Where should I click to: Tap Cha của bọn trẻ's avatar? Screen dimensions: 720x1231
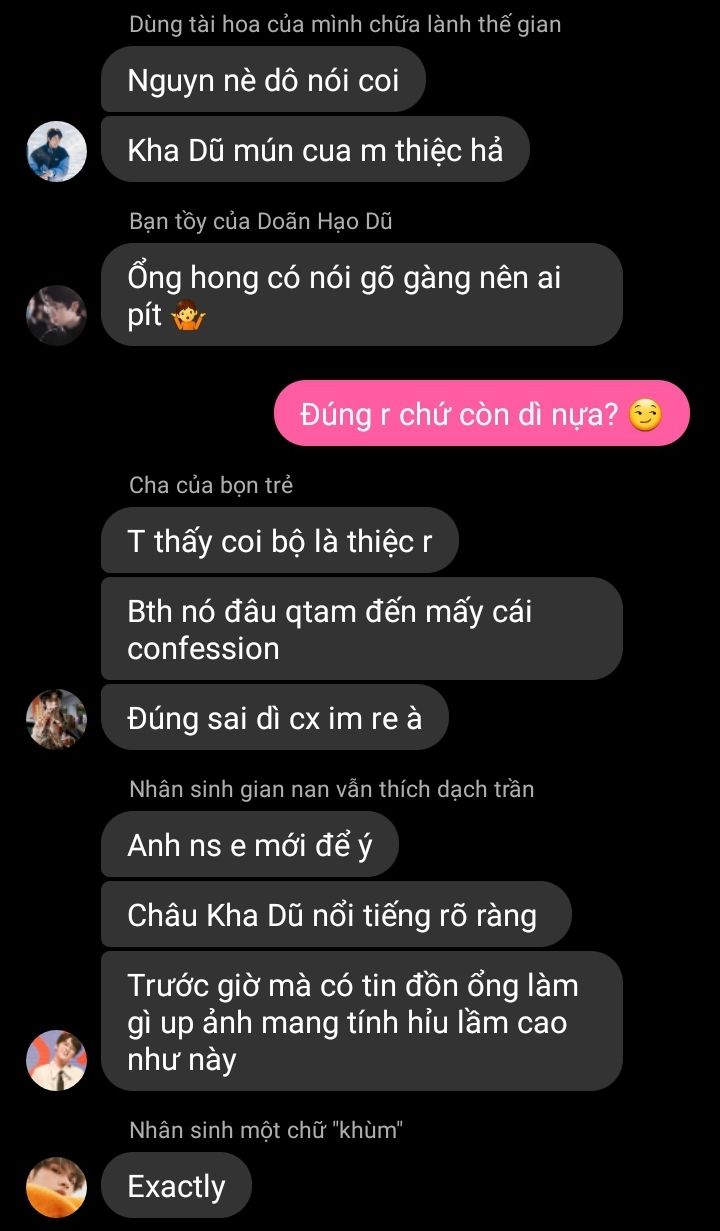point(56,719)
